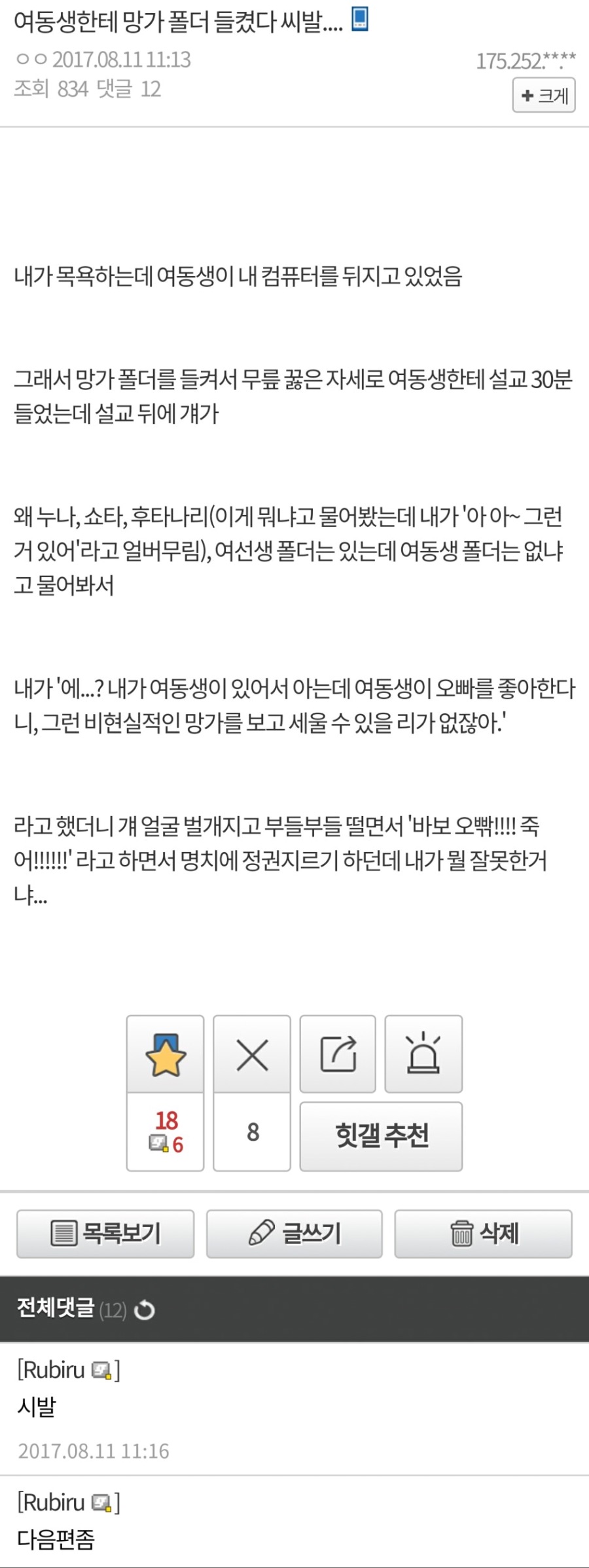The image size is (589, 1568).
Task: Enlarge text with the 크게 button
Action: pos(544,96)
